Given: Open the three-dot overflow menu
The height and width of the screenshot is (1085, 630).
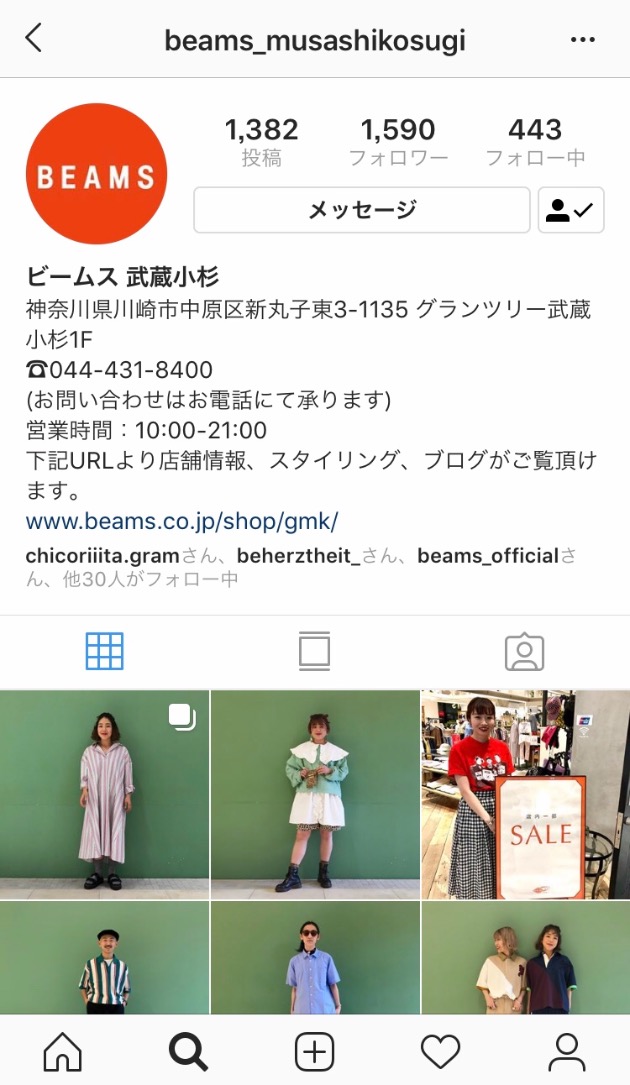Looking at the screenshot, I should tap(582, 40).
